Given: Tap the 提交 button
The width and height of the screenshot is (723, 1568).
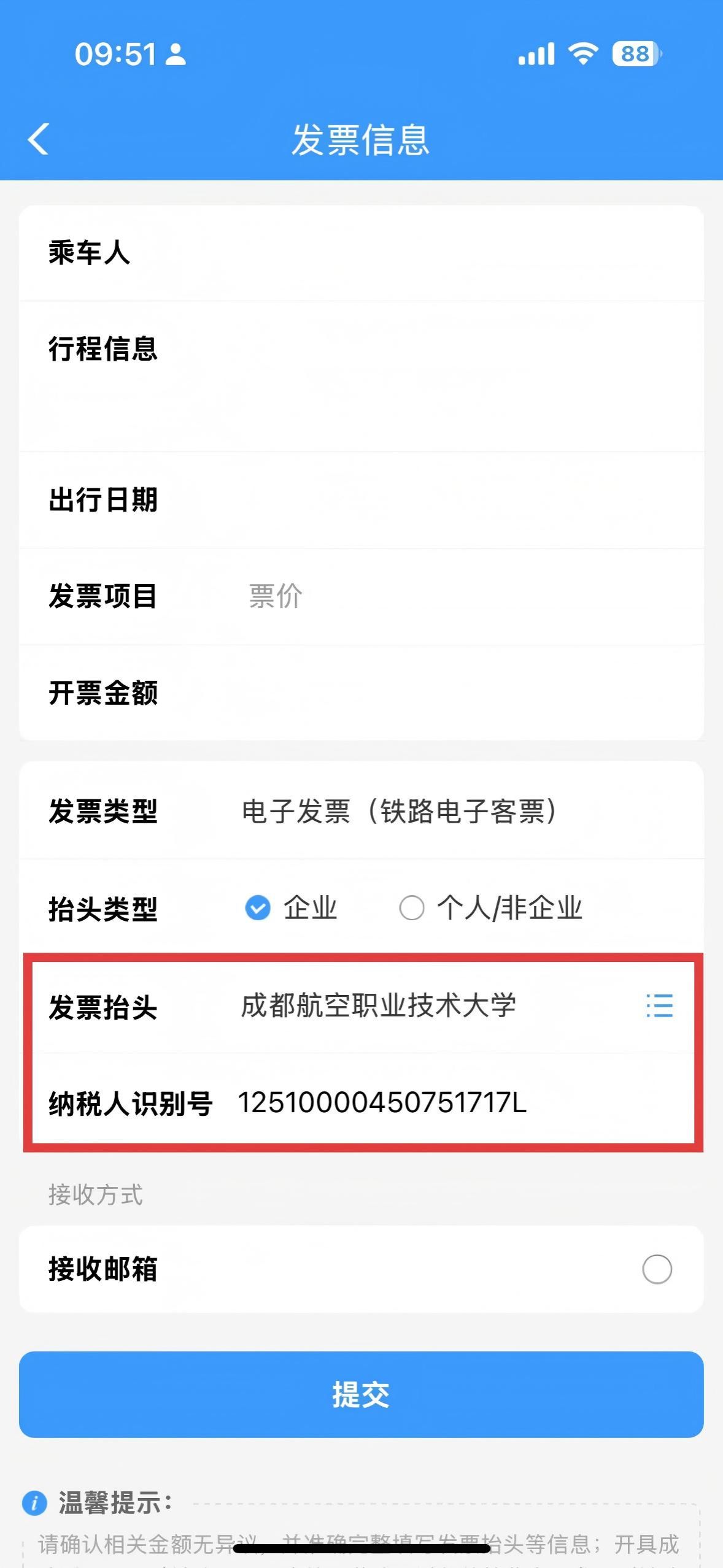Looking at the screenshot, I should pos(361,1394).
